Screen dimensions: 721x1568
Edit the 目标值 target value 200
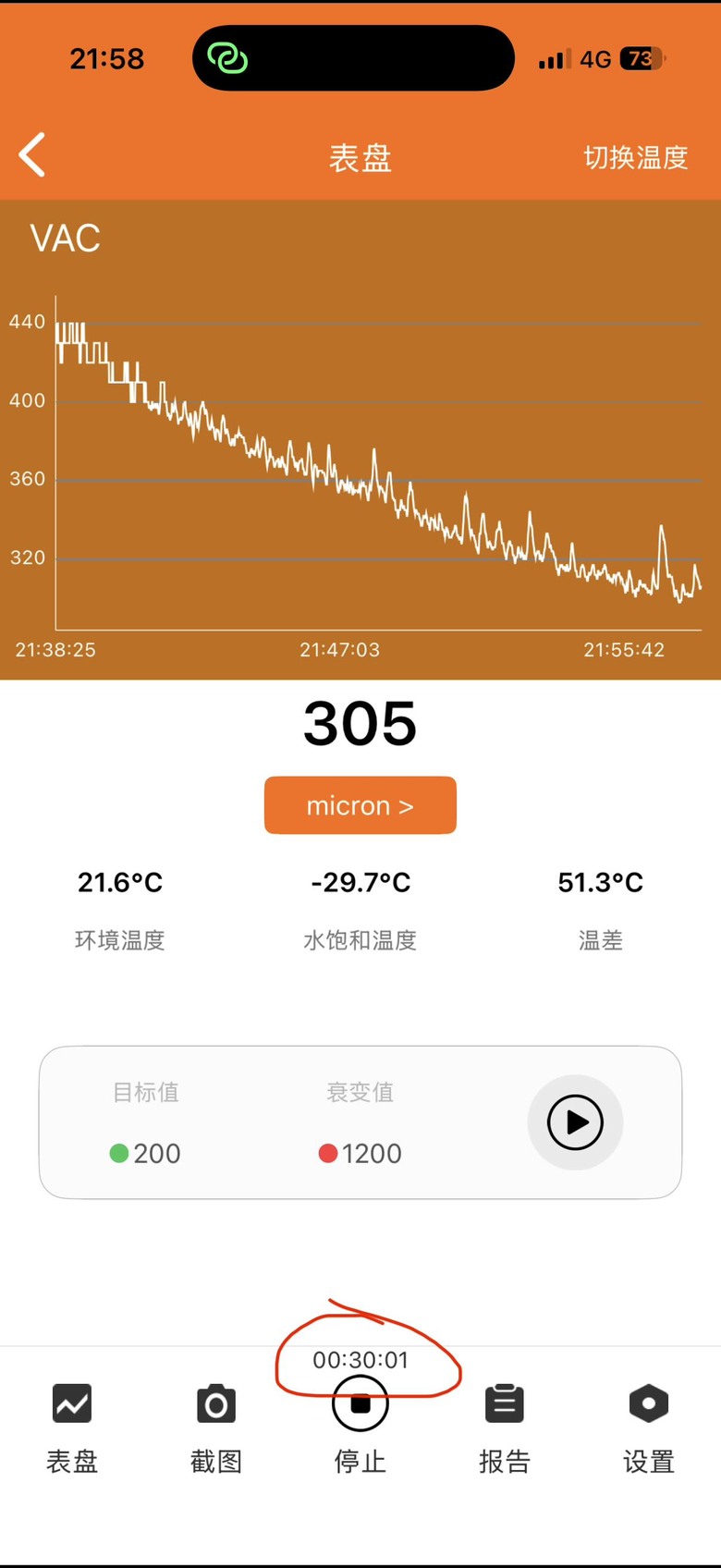click(145, 1153)
